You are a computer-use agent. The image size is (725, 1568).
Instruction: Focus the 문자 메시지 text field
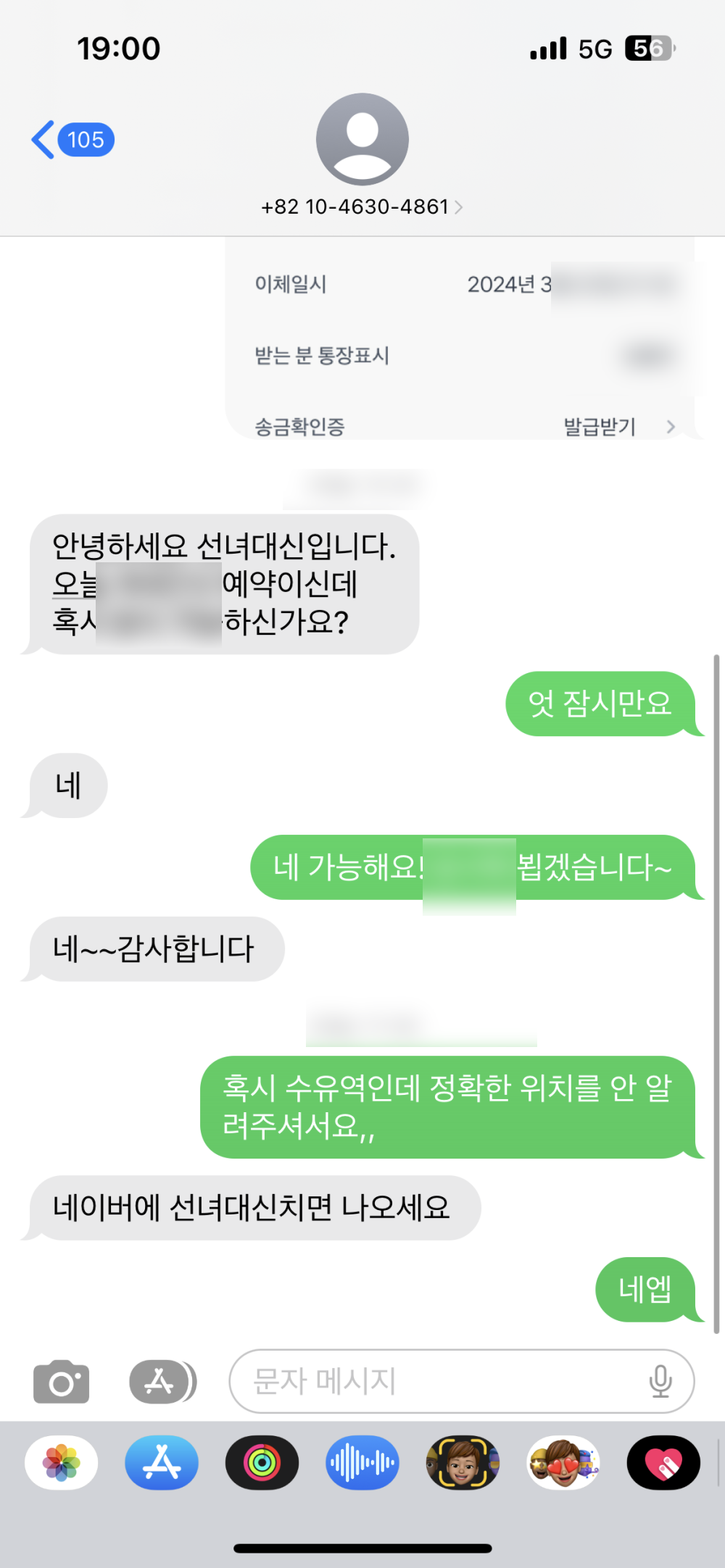tap(435, 1382)
